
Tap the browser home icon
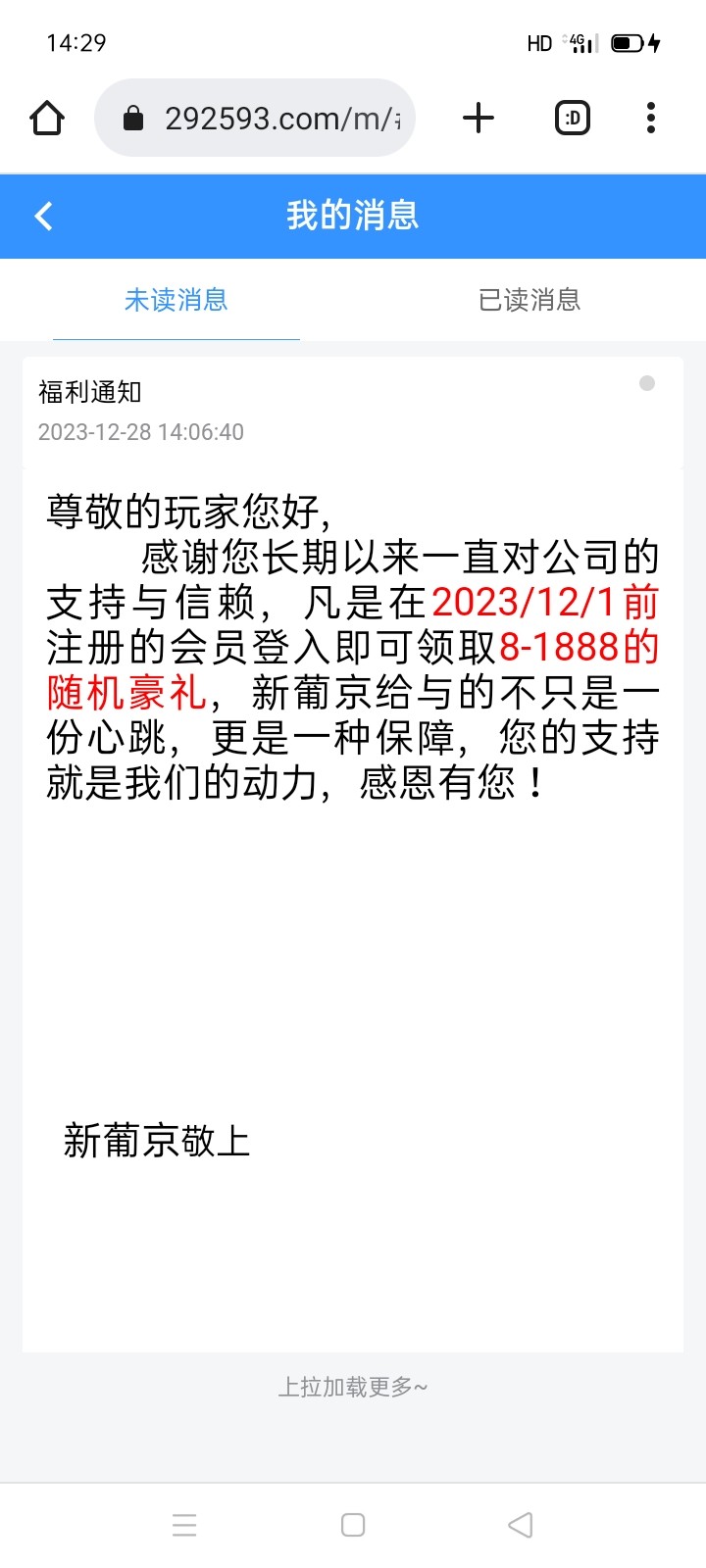[47, 119]
